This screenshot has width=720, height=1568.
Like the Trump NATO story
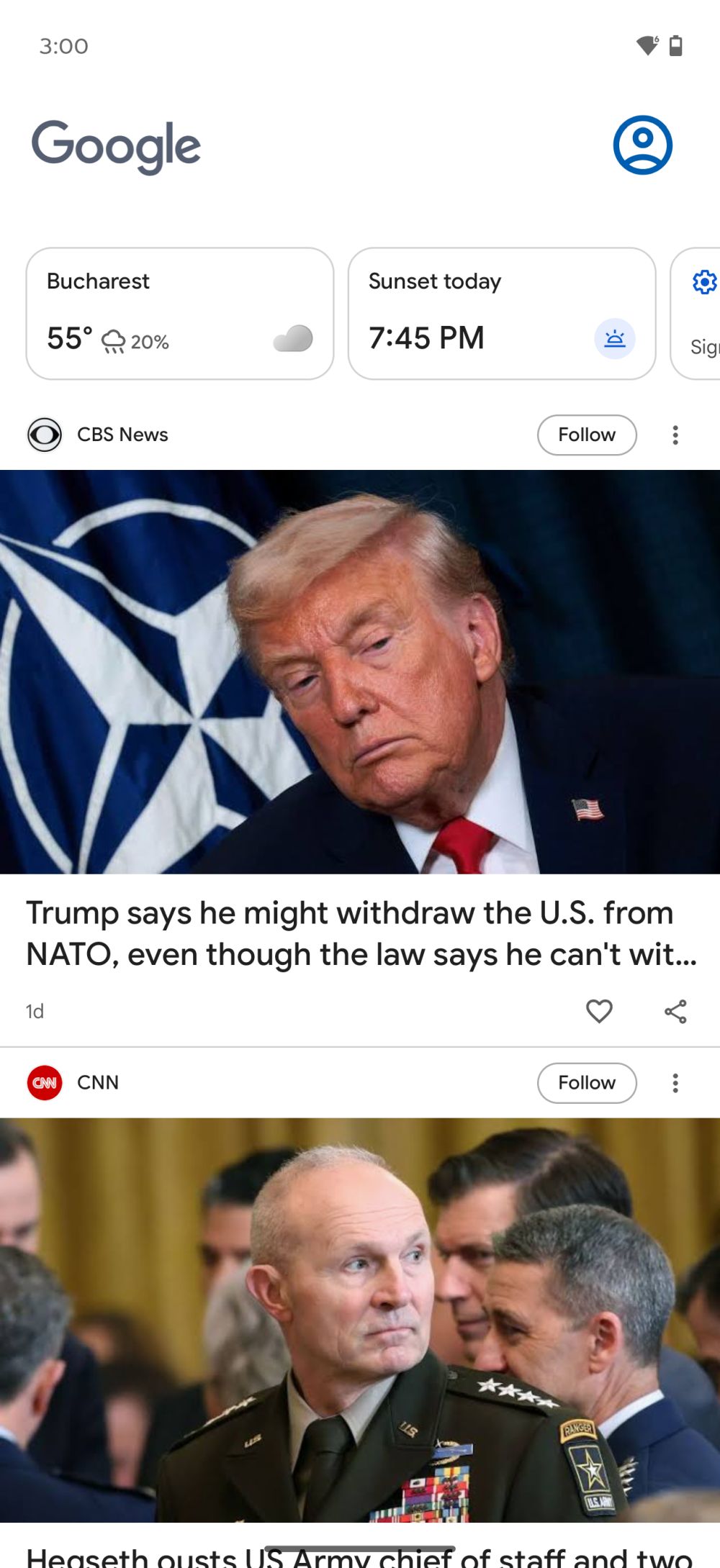pyautogui.click(x=598, y=1011)
